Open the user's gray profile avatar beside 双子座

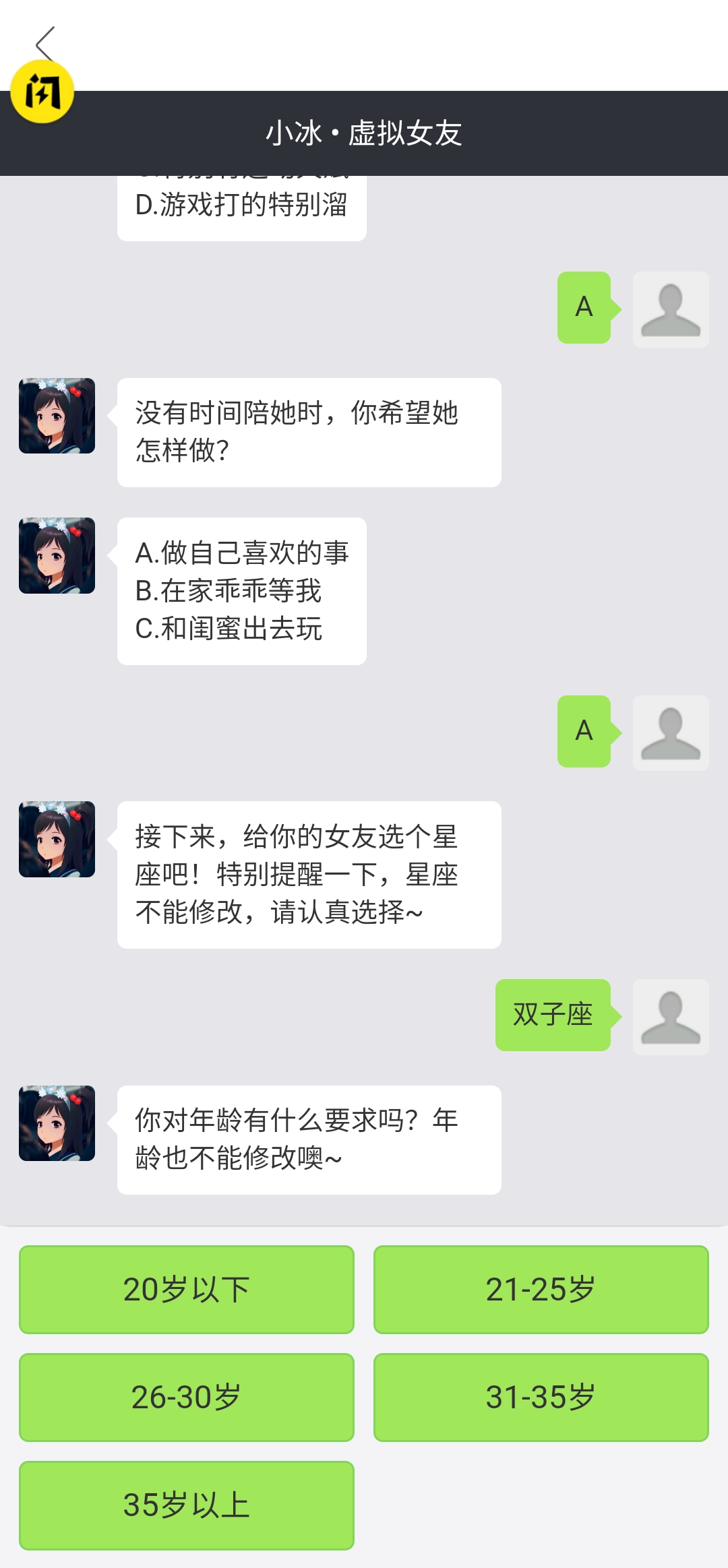[x=671, y=1017]
